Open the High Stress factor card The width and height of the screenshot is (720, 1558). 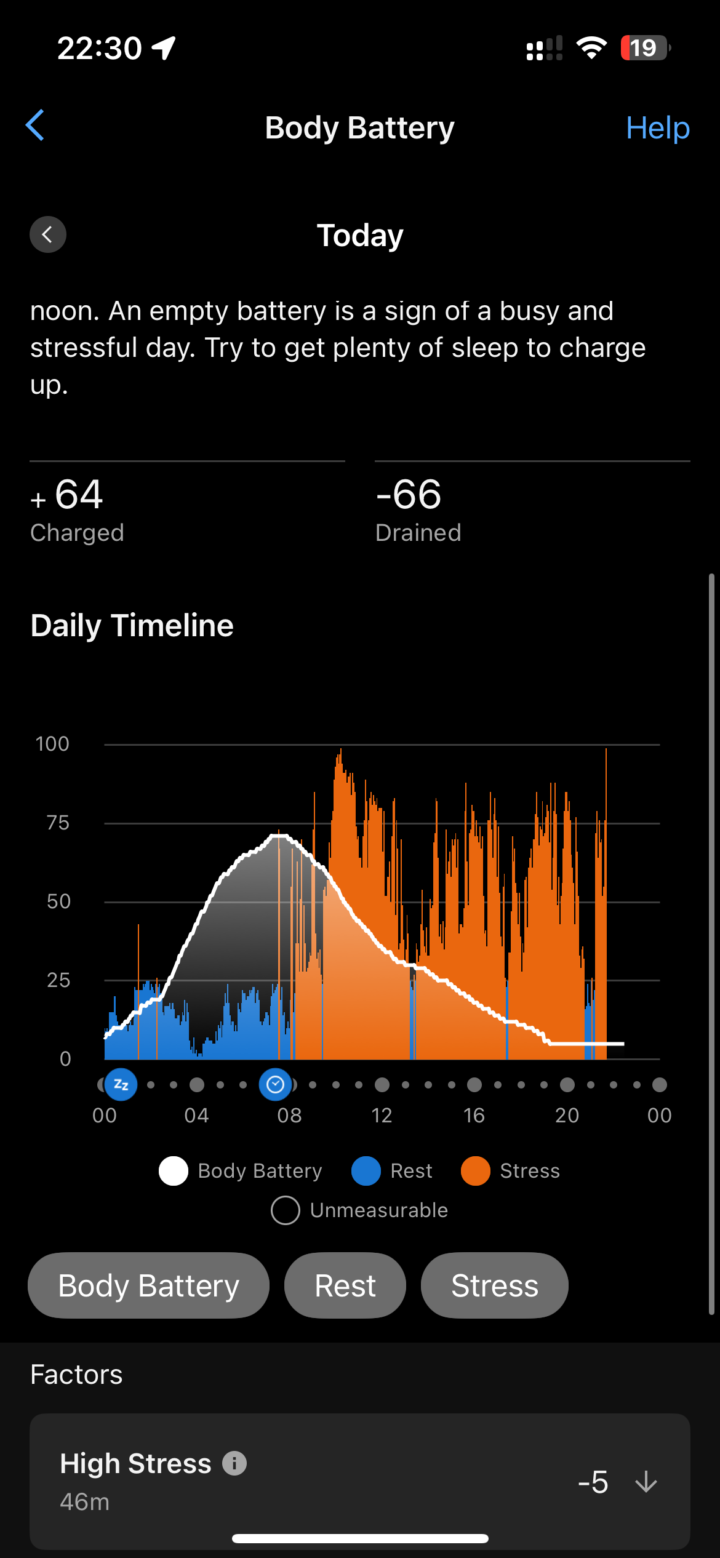tap(360, 1481)
